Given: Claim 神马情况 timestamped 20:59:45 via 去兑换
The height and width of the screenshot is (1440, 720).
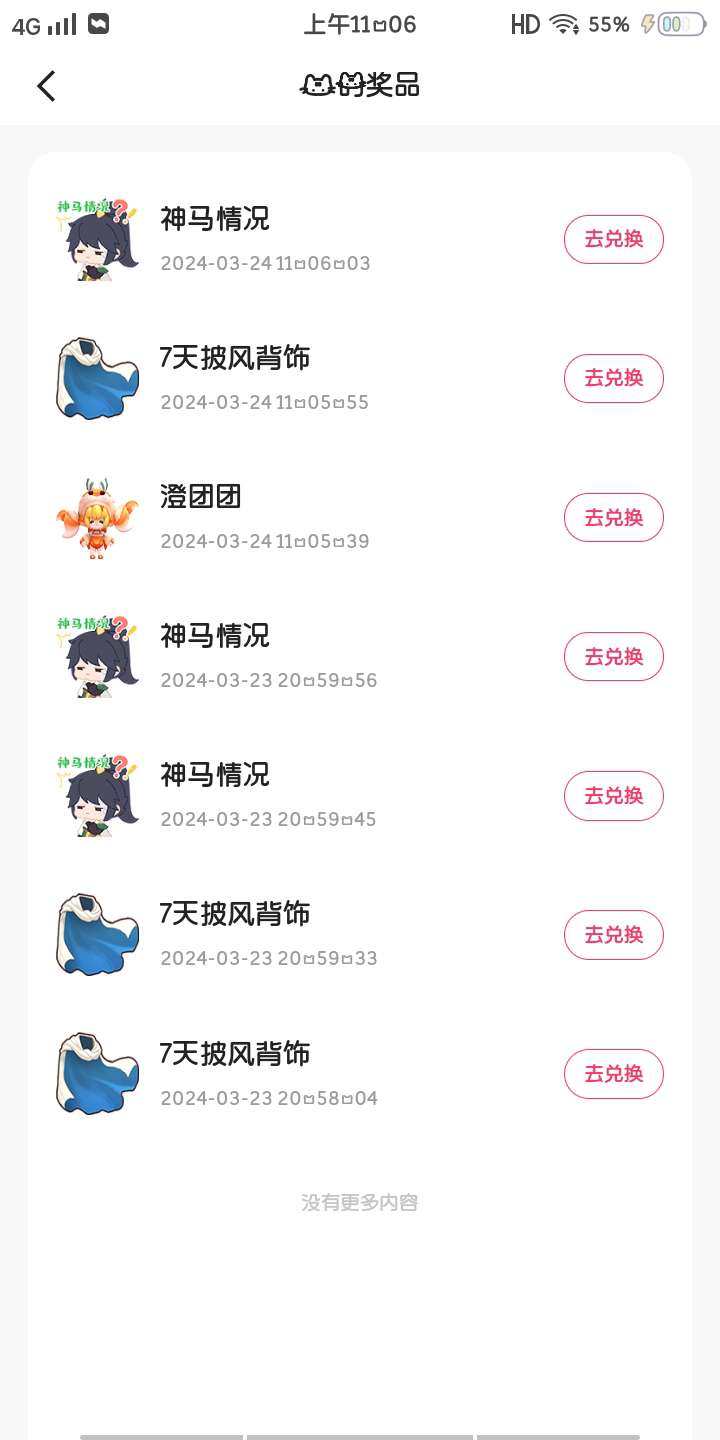Looking at the screenshot, I should coord(613,795).
